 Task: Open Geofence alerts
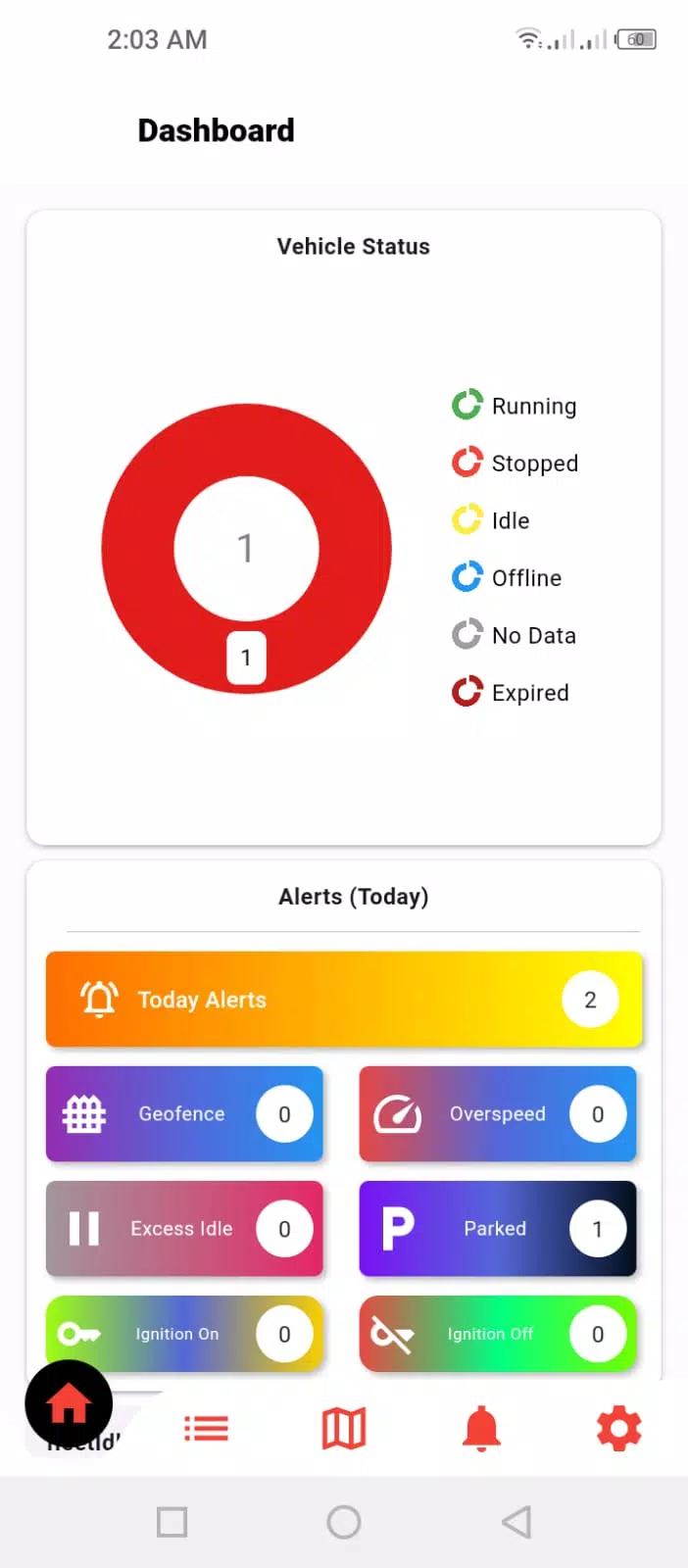pos(184,1114)
